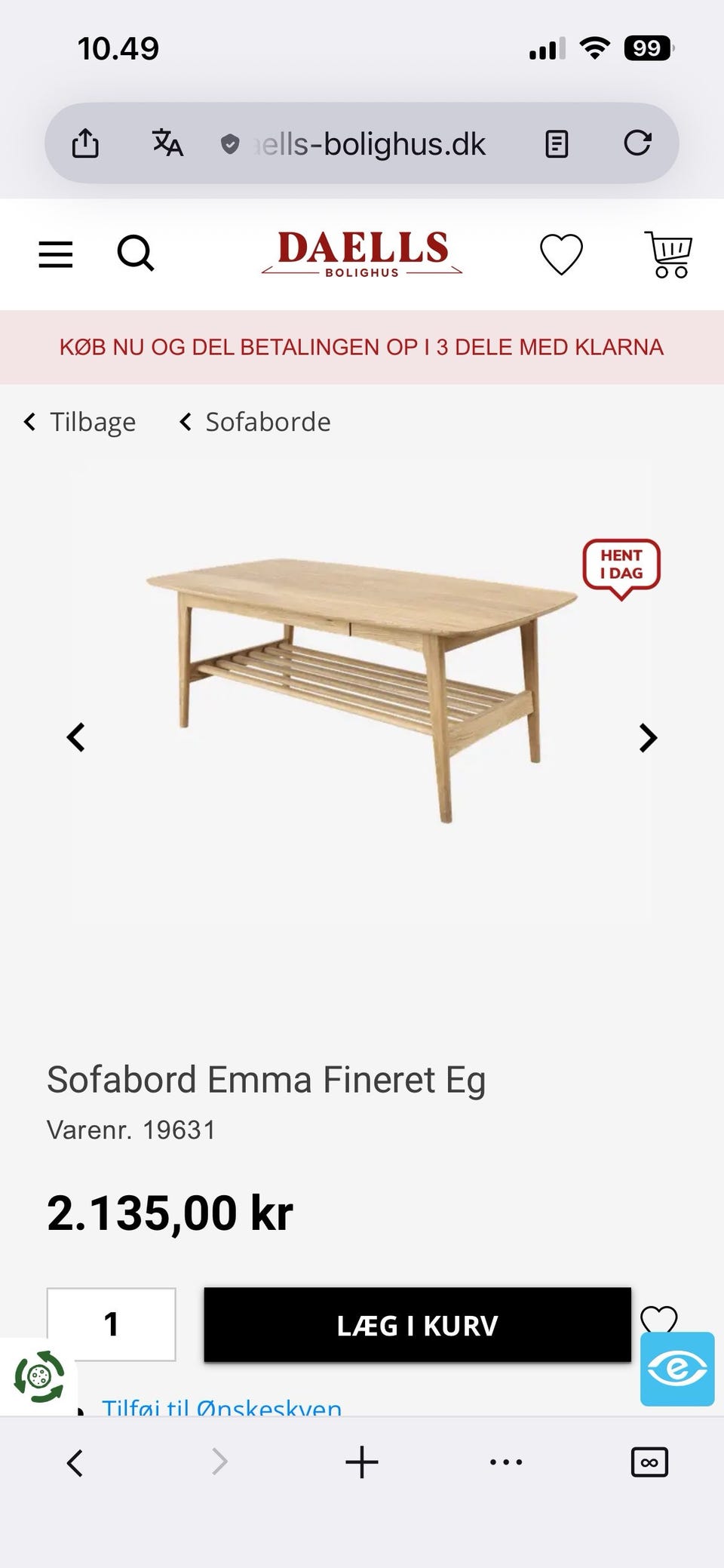This screenshot has height=1568, width=724.
Task: Show the next product image
Action: [648, 737]
